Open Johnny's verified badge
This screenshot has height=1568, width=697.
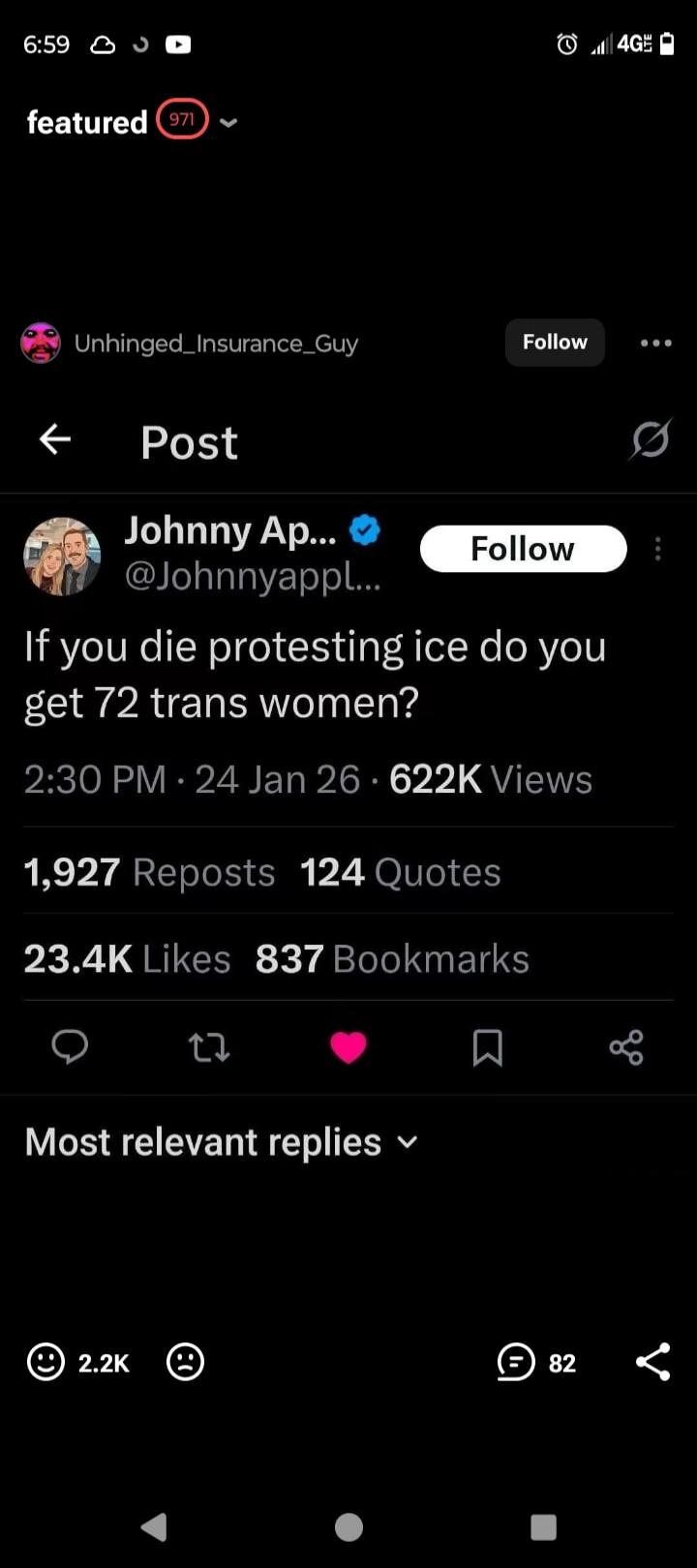(363, 528)
